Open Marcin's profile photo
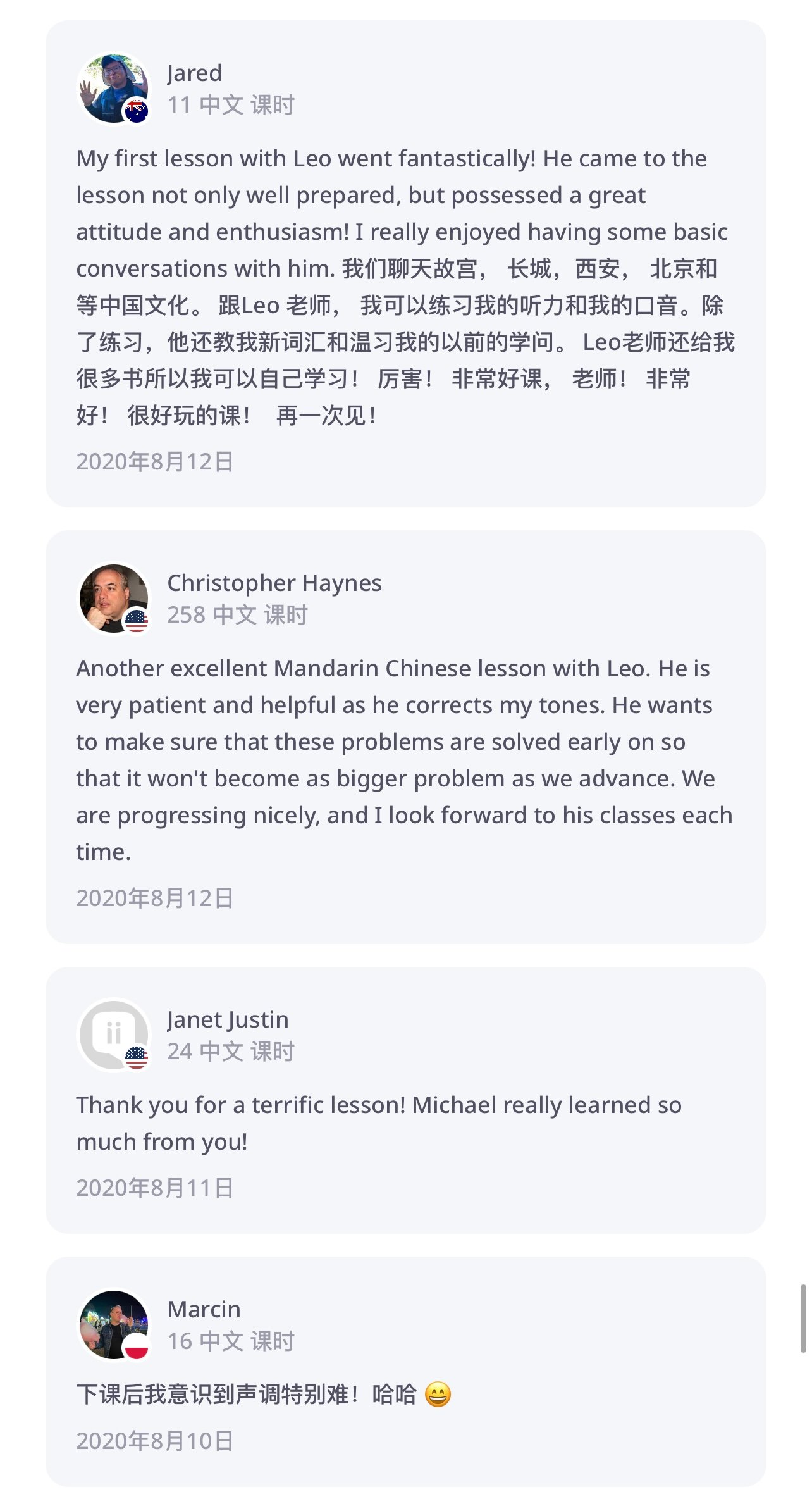812x1504 pixels. 113,1324
